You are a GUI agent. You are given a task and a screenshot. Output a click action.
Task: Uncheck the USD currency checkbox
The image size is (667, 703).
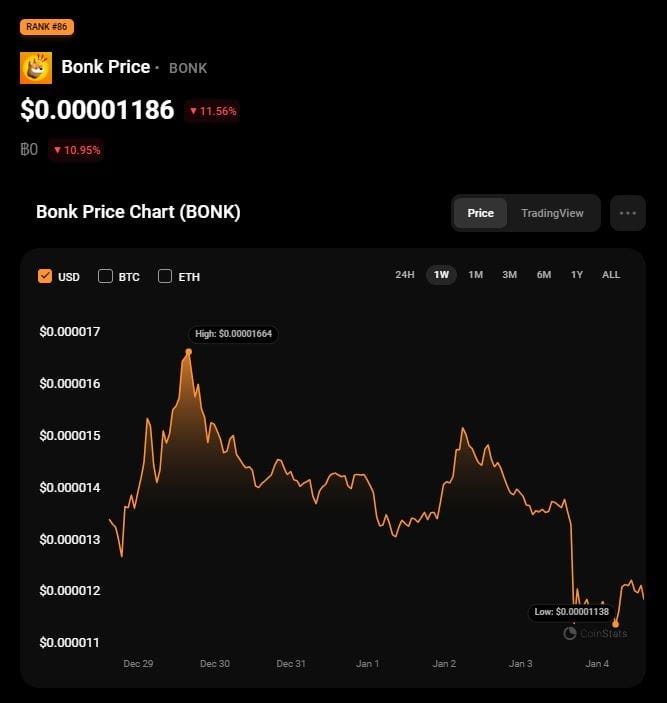tap(45, 276)
